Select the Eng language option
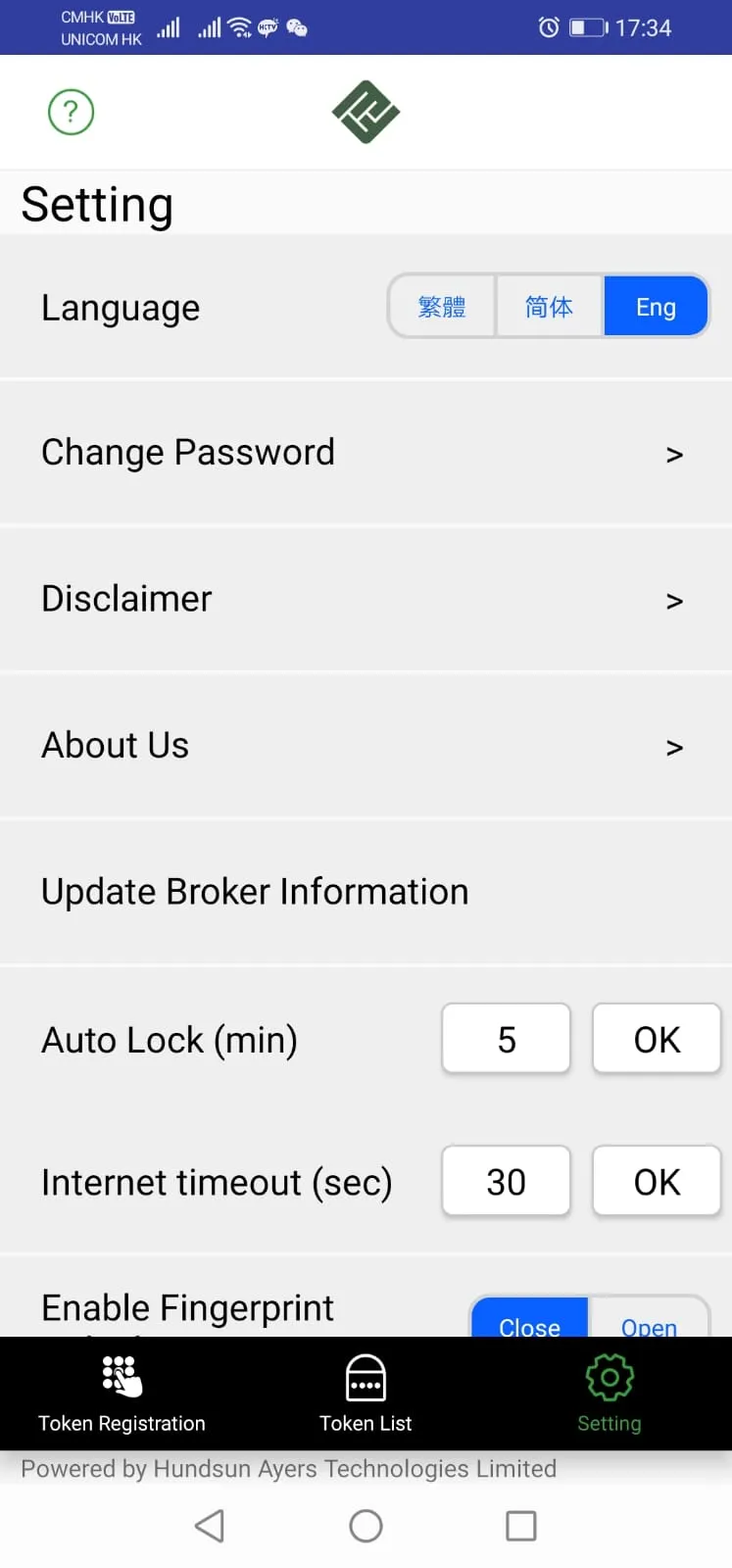The image size is (732, 1568). [x=656, y=307]
